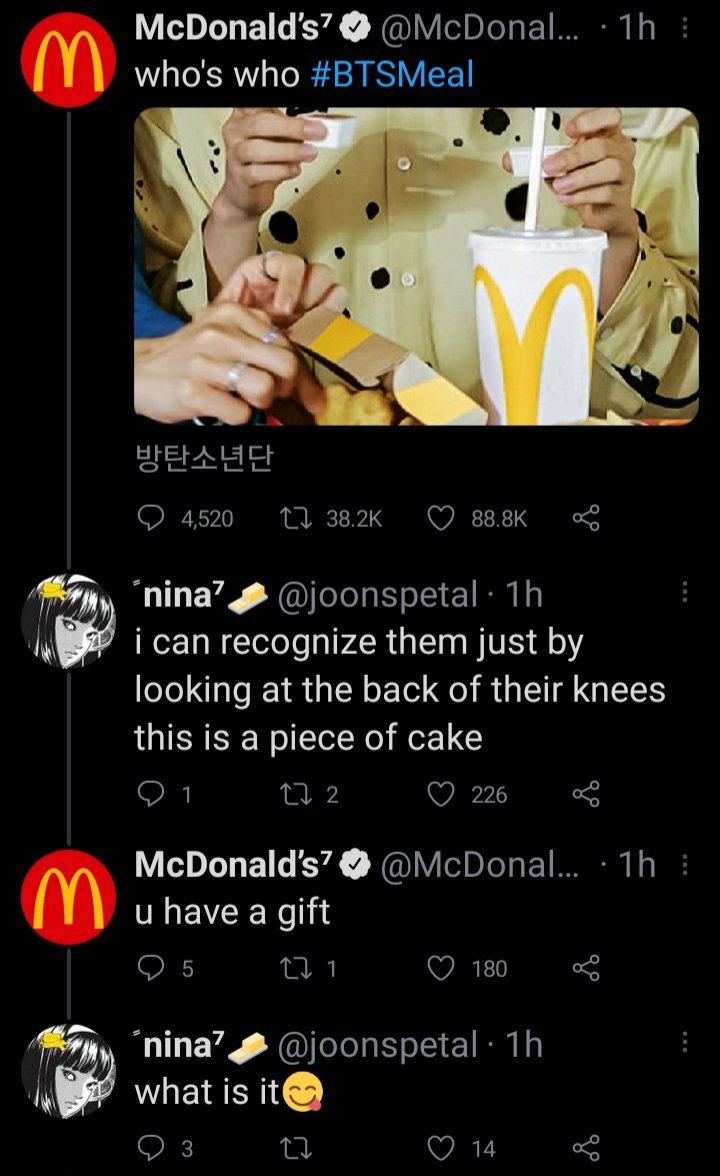
Task: Like McDonald's who's who tweet
Action: pyautogui.click(x=440, y=518)
